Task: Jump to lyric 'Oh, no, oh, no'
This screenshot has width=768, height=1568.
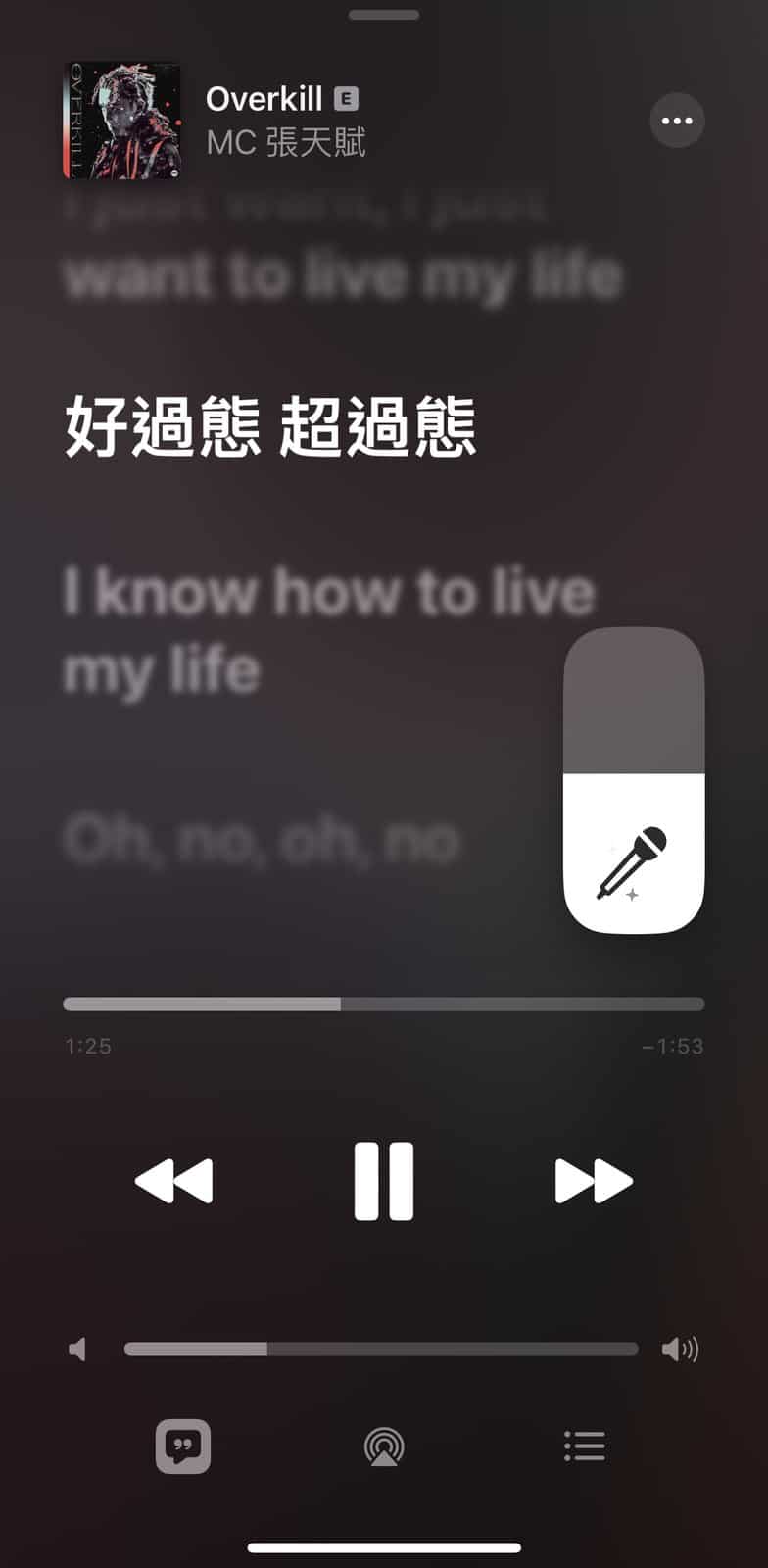Action: click(262, 840)
